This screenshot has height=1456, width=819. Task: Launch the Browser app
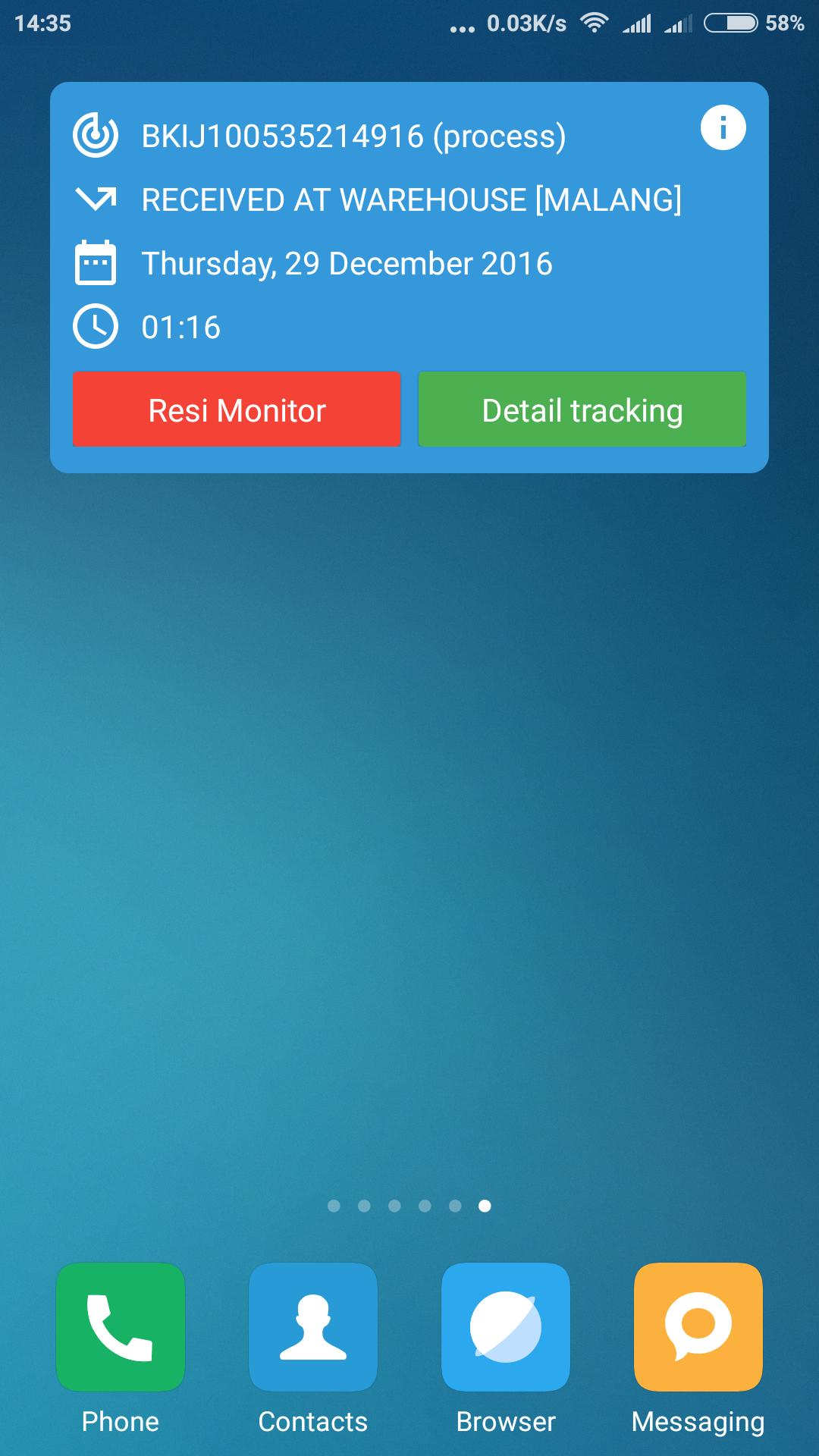pos(506,1327)
